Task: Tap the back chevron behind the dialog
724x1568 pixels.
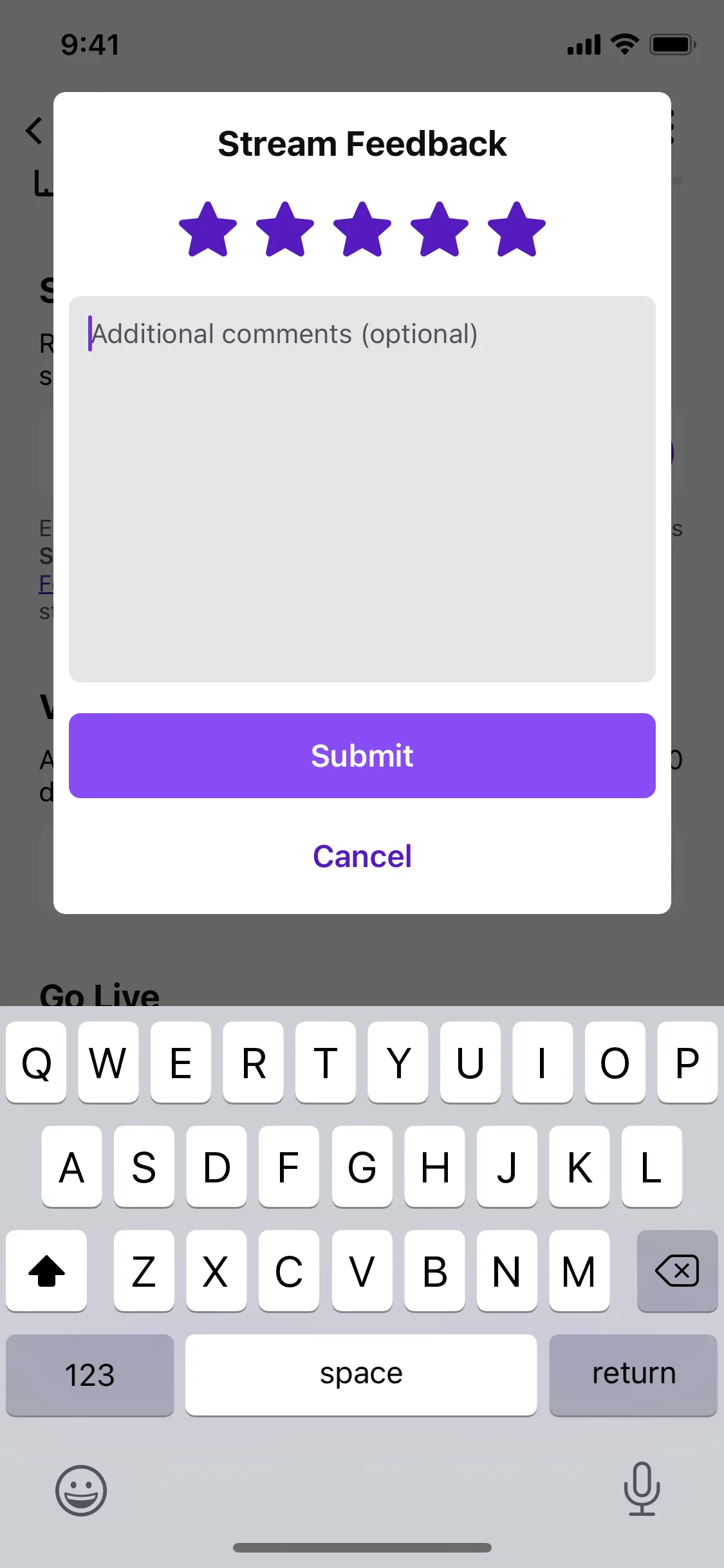Action: 33,131
